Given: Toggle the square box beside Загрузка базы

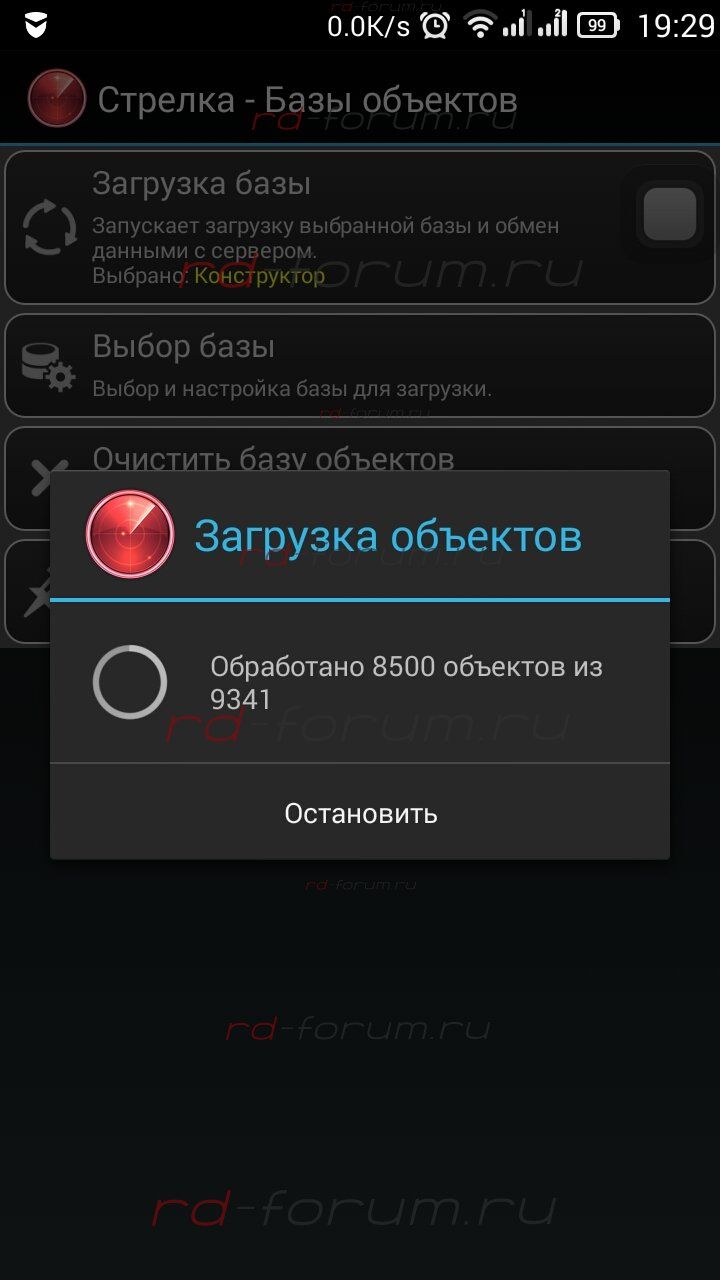Looking at the screenshot, I should (x=669, y=214).
